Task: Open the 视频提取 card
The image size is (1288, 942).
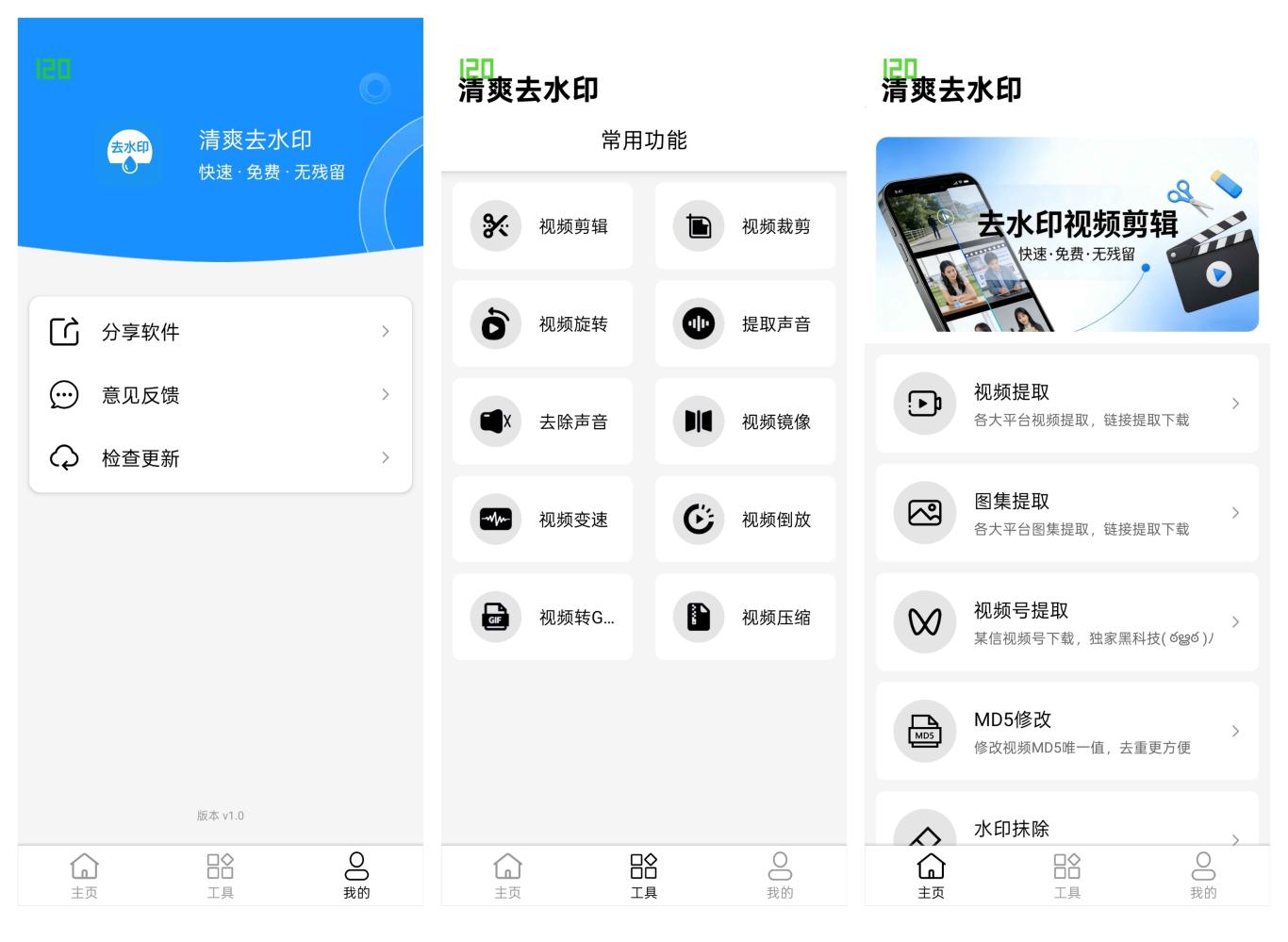Action: (x=1066, y=404)
